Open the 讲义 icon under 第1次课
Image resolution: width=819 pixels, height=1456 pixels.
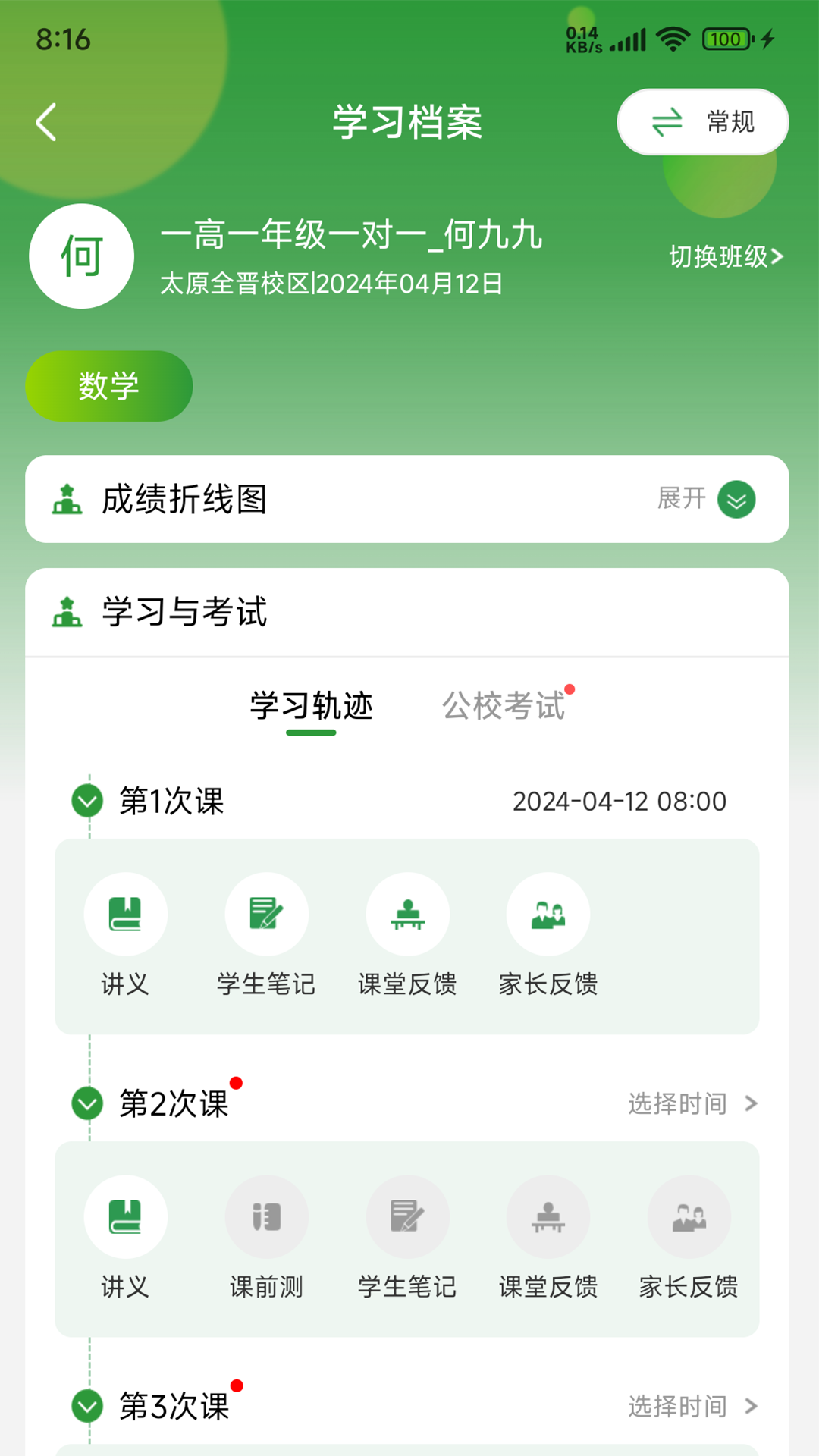(x=126, y=914)
